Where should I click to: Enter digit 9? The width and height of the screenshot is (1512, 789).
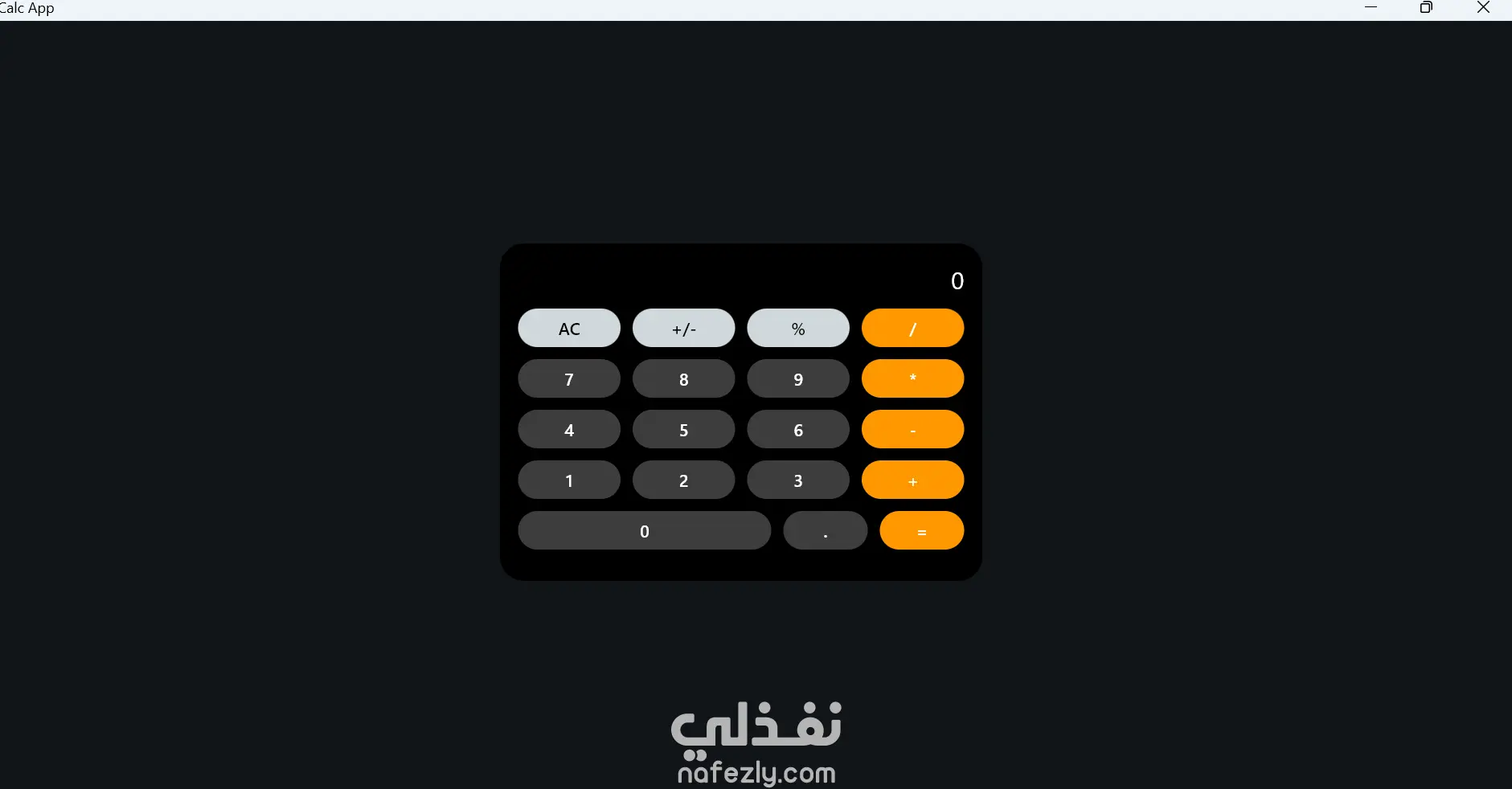pos(797,378)
